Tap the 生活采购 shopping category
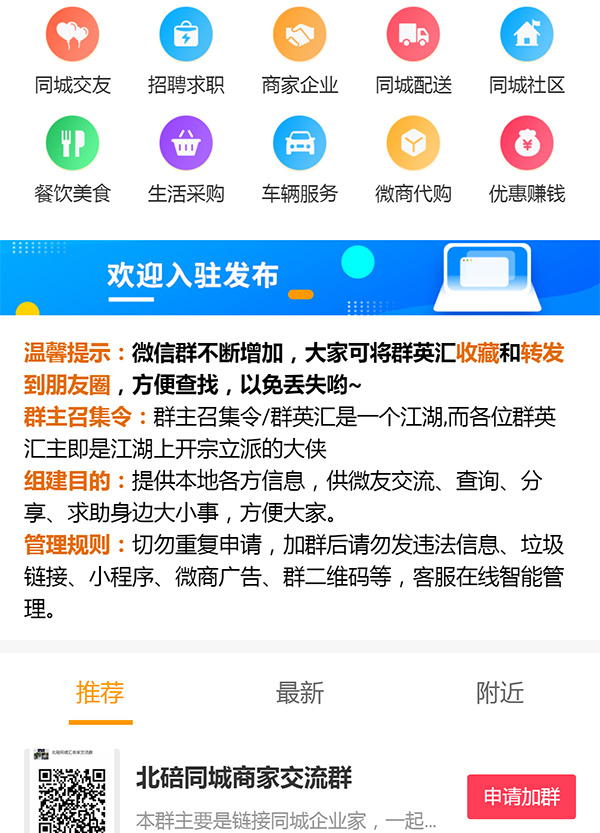The height and width of the screenshot is (833, 600). [x=186, y=160]
